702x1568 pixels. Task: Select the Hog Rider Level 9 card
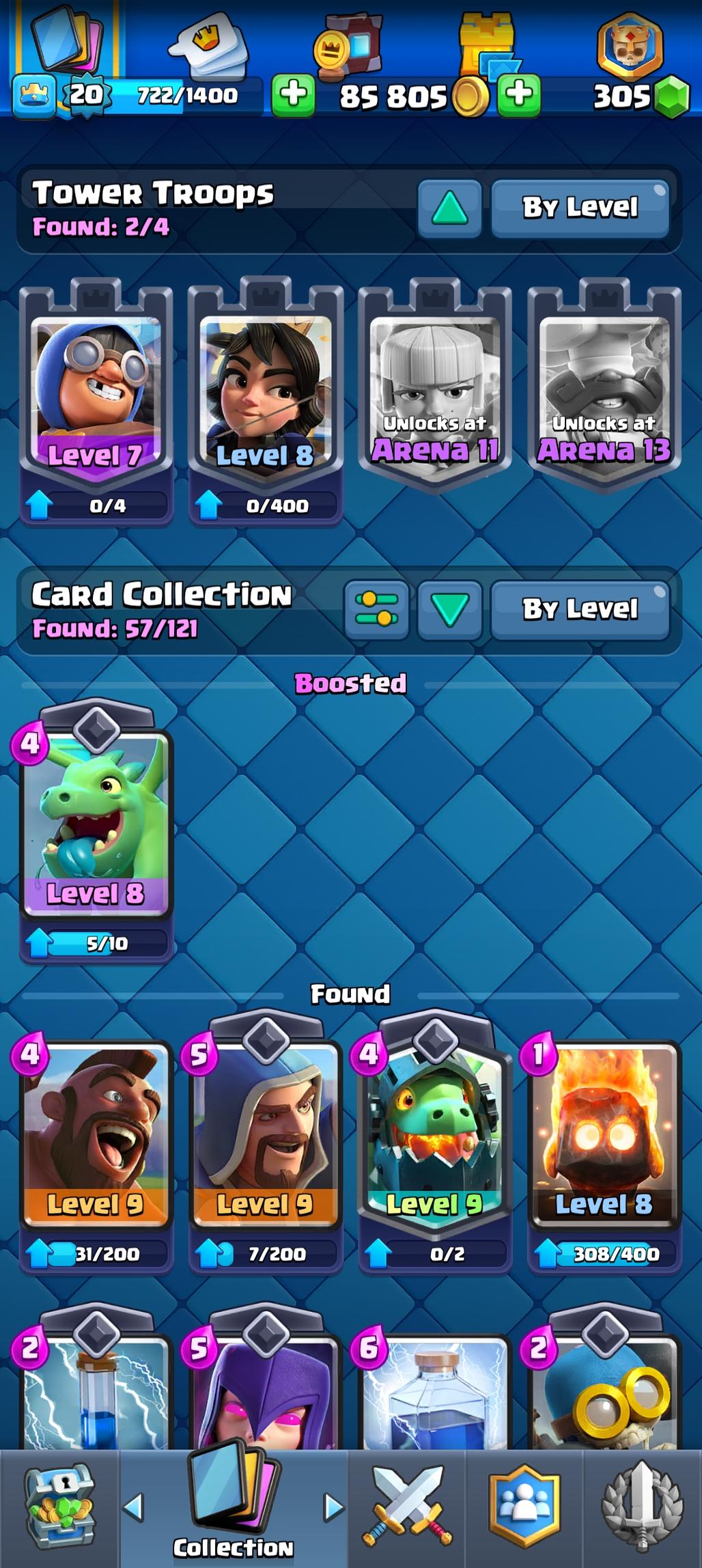pyautogui.click(x=96, y=1134)
